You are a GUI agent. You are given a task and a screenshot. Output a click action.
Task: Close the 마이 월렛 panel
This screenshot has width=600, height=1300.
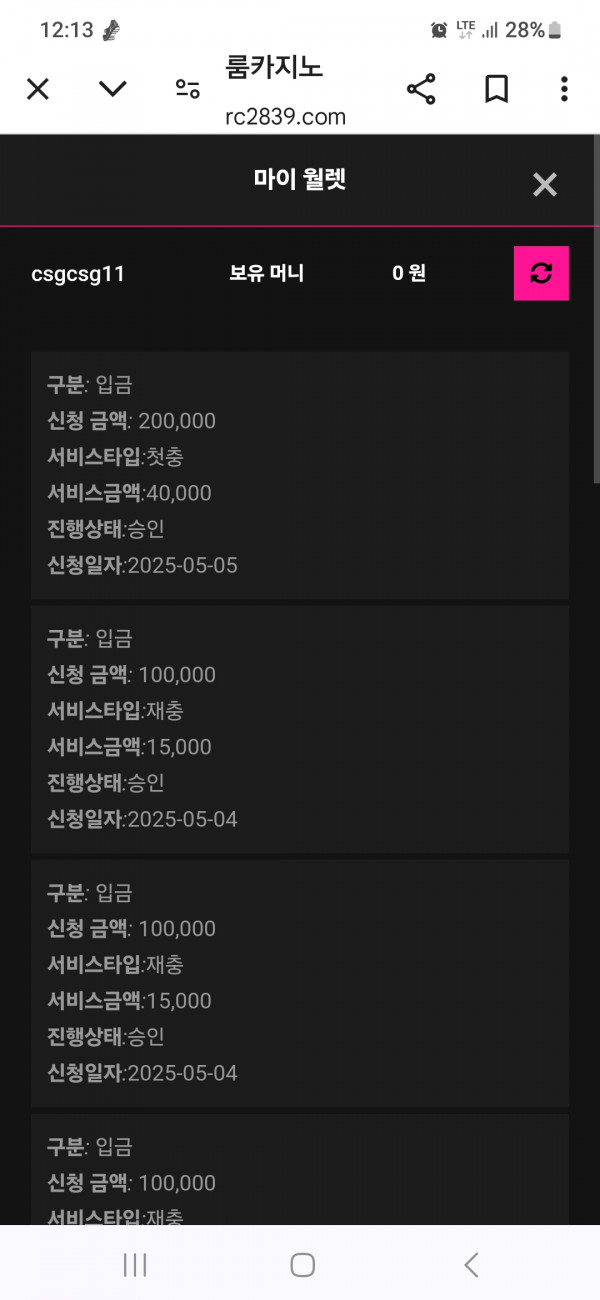545,184
